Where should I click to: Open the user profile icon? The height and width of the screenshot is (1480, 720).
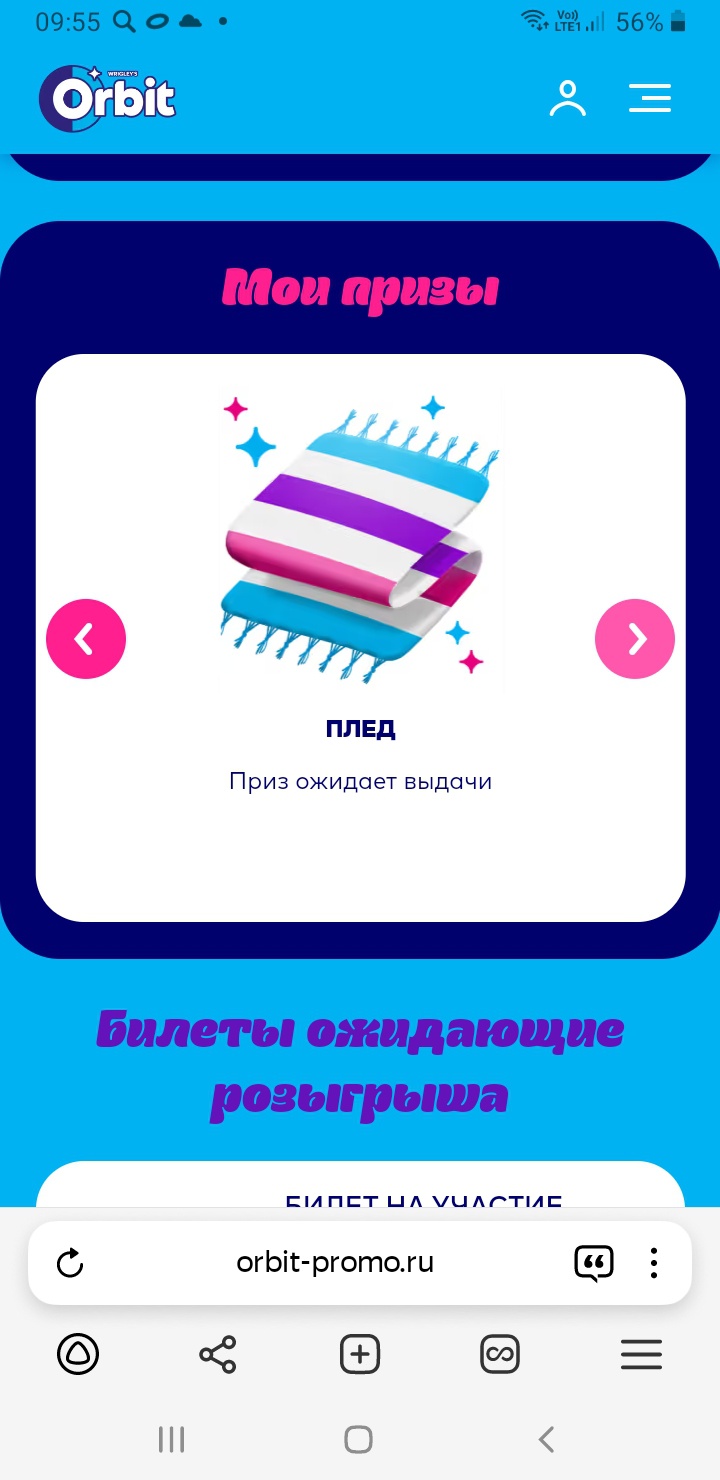(x=567, y=98)
